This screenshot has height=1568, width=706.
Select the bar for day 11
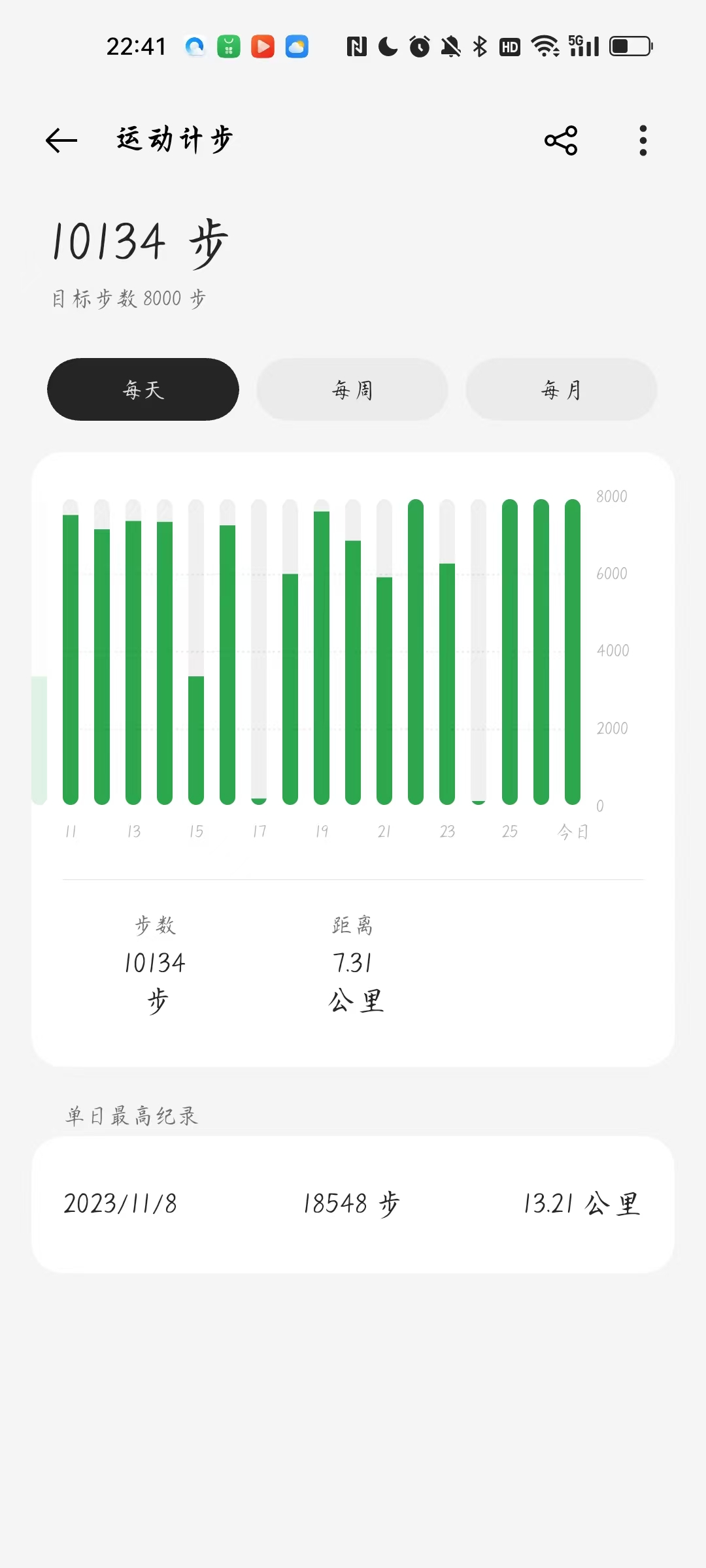coord(71,652)
